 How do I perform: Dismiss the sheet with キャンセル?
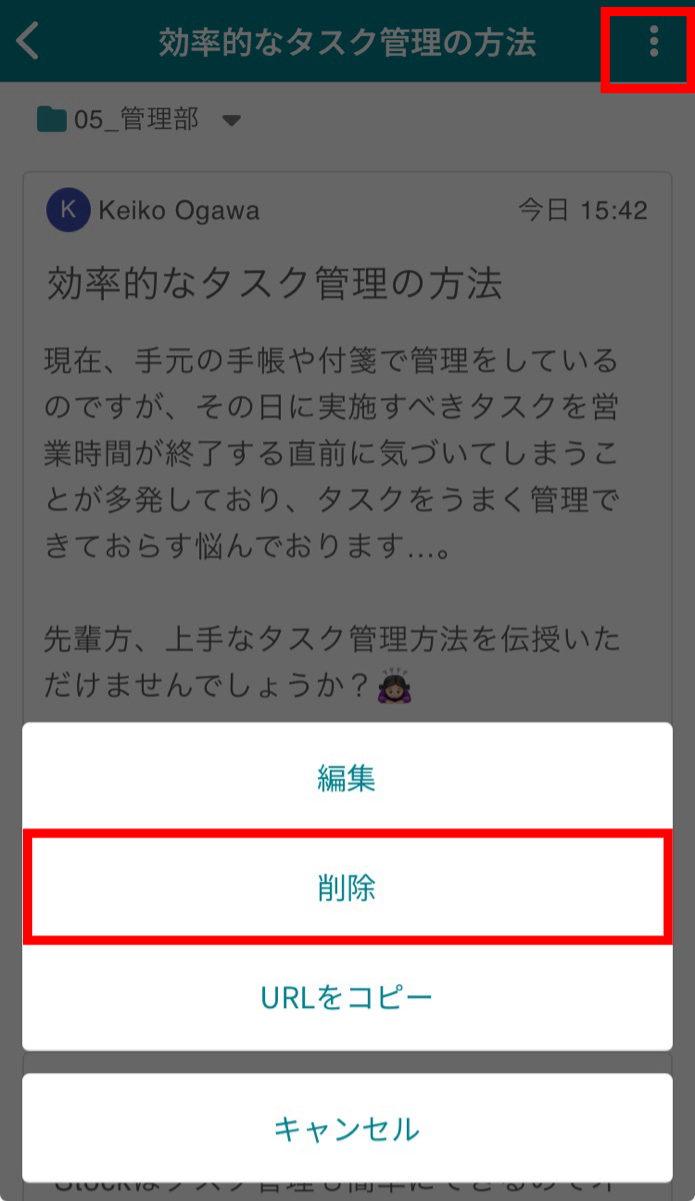tap(347, 1129)
